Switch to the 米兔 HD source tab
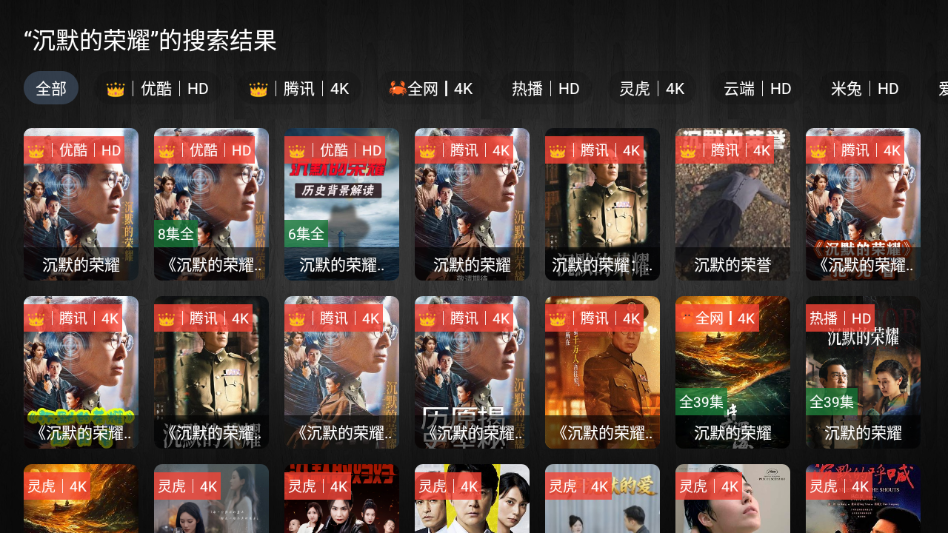Viewport: 948px width, 533px height. [x=864, y=88]
